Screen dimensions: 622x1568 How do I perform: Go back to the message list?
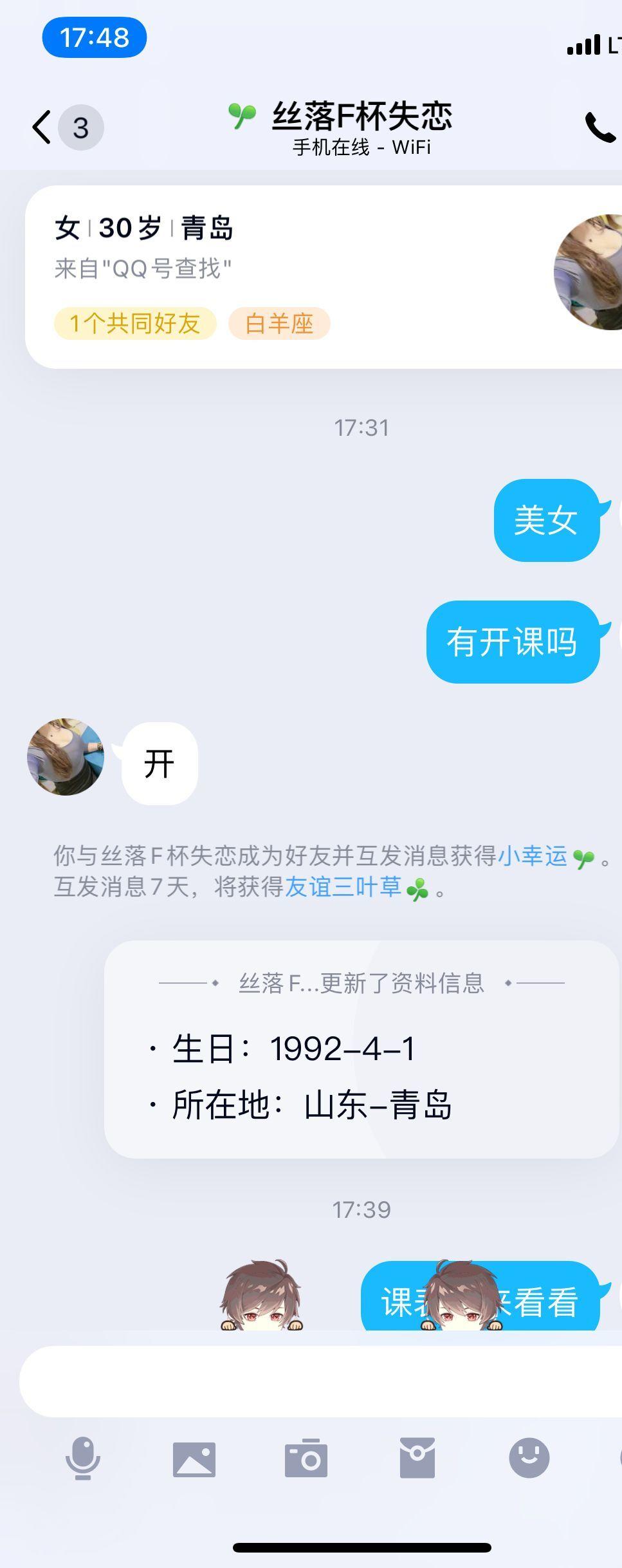click(x=42, y=127)
